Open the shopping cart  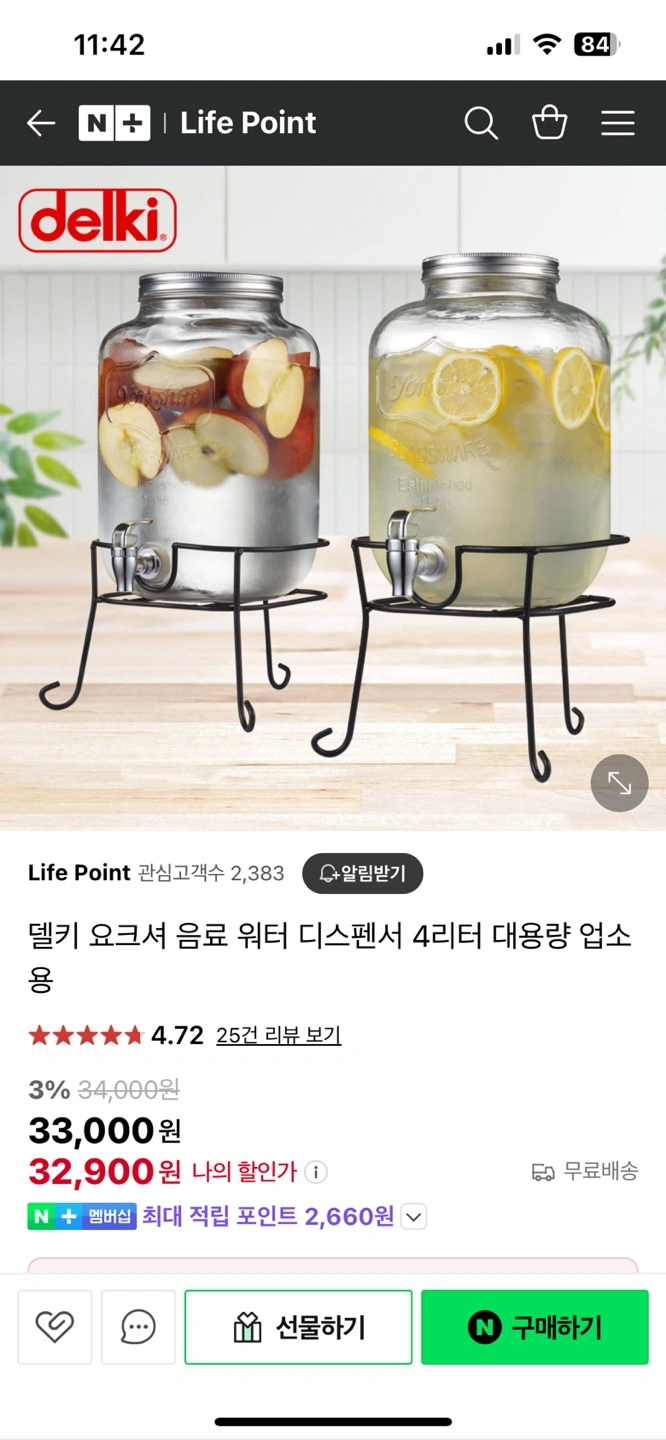(x=549, y=123)
